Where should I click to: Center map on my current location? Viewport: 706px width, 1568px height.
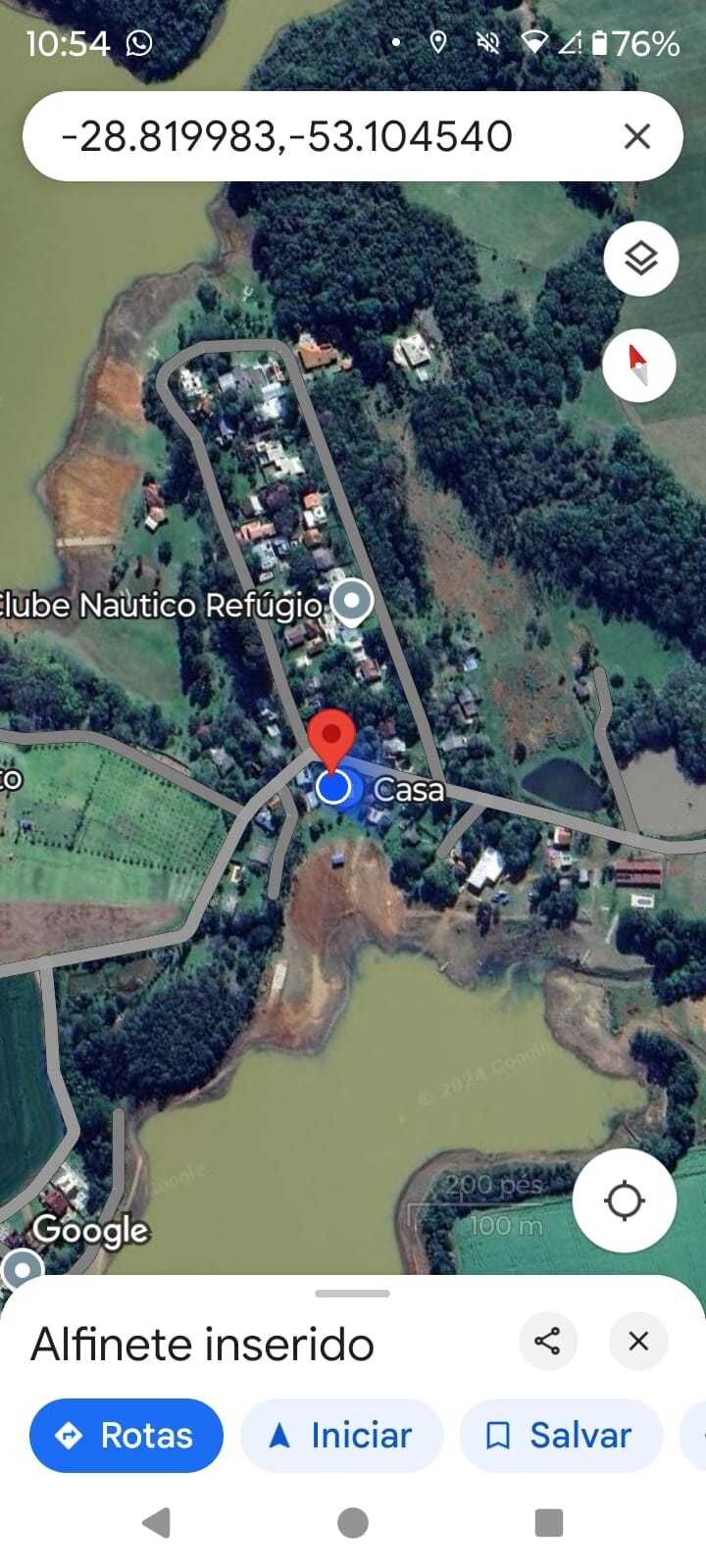click(625, 1200)
